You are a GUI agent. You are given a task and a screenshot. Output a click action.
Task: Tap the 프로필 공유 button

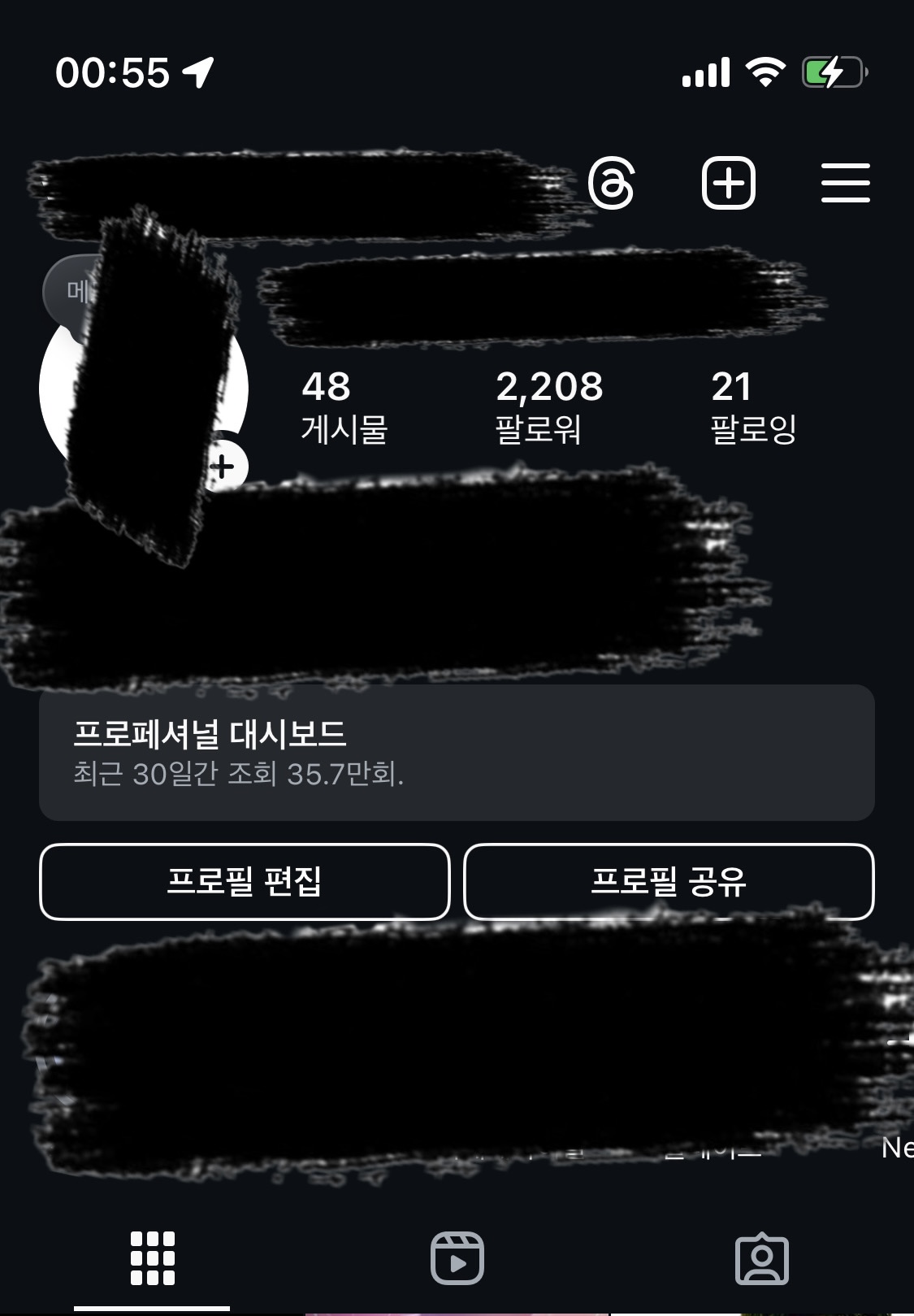(x=669, y=882)
